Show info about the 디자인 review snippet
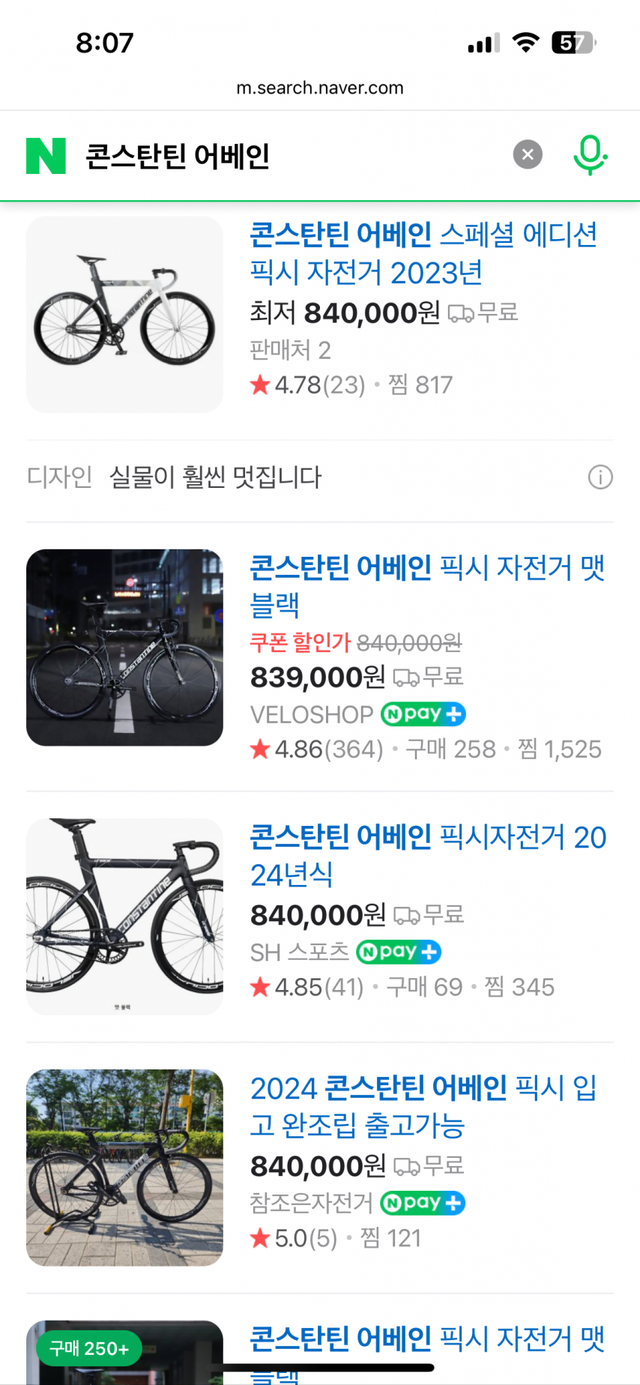Image resolution: width=640 pixels, height=1385 pixels. click(x=600, y=477)
